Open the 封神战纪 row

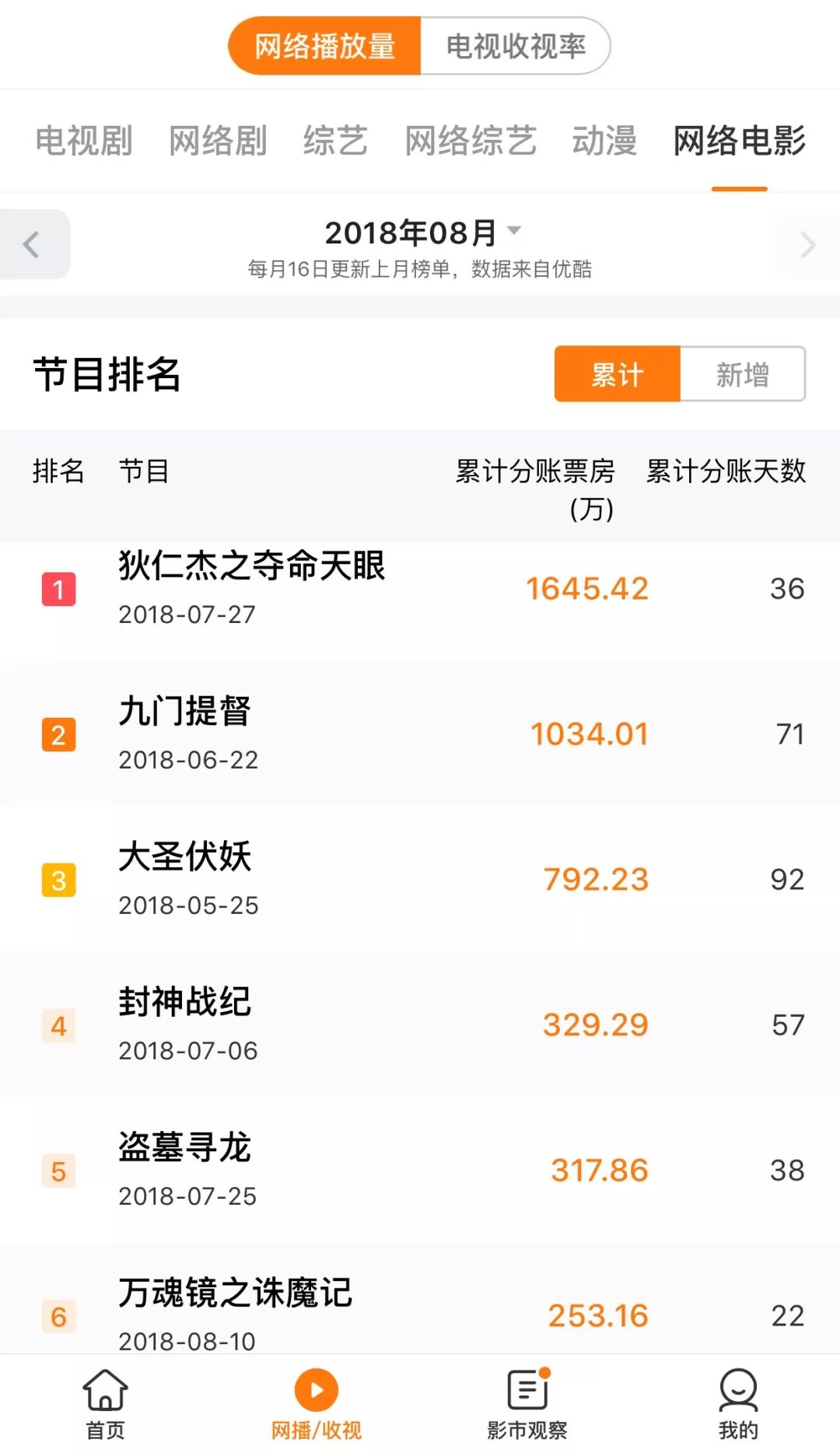click(420, 1024)
